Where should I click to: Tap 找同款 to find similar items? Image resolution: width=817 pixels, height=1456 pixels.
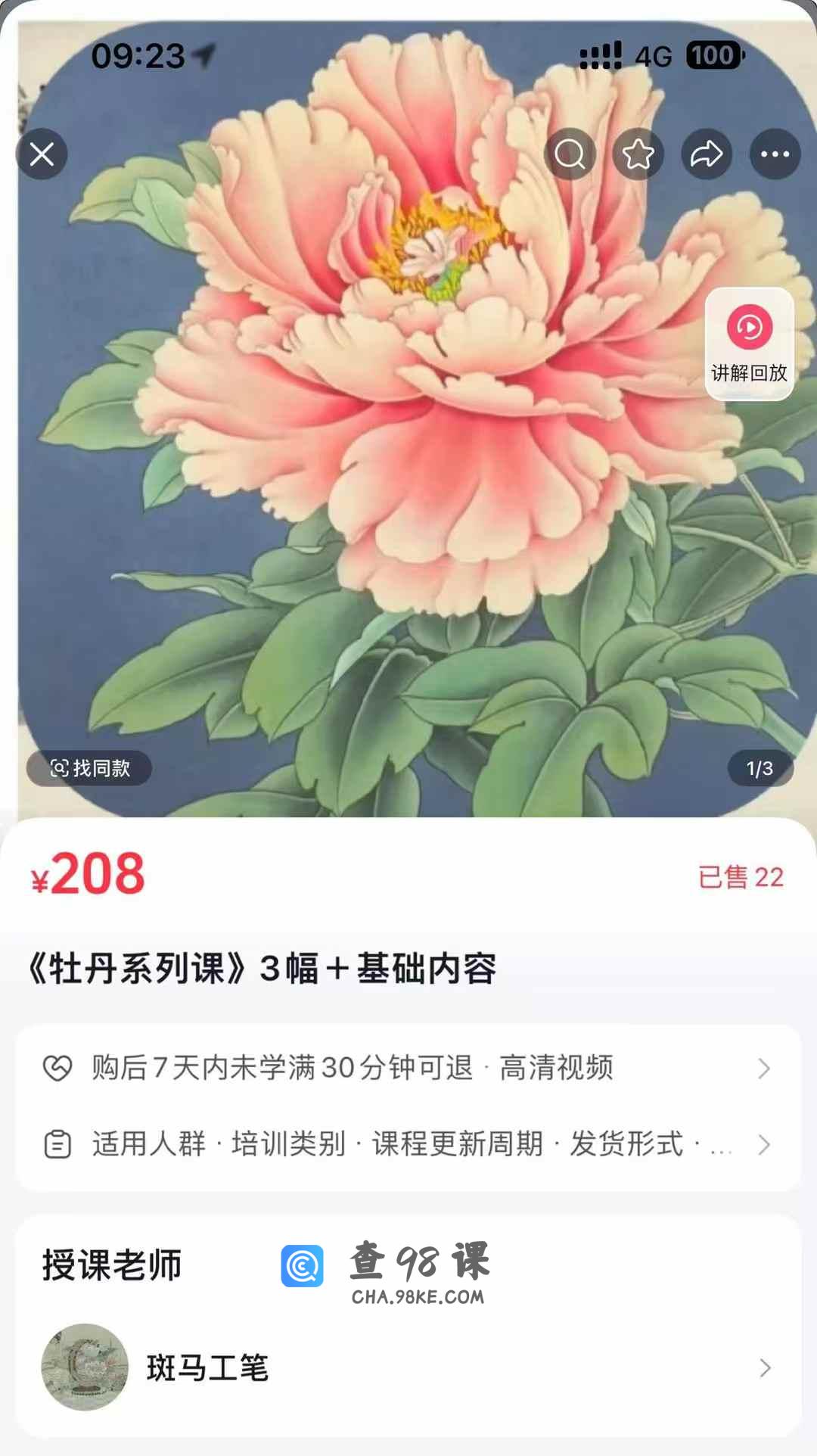(89, 768)
